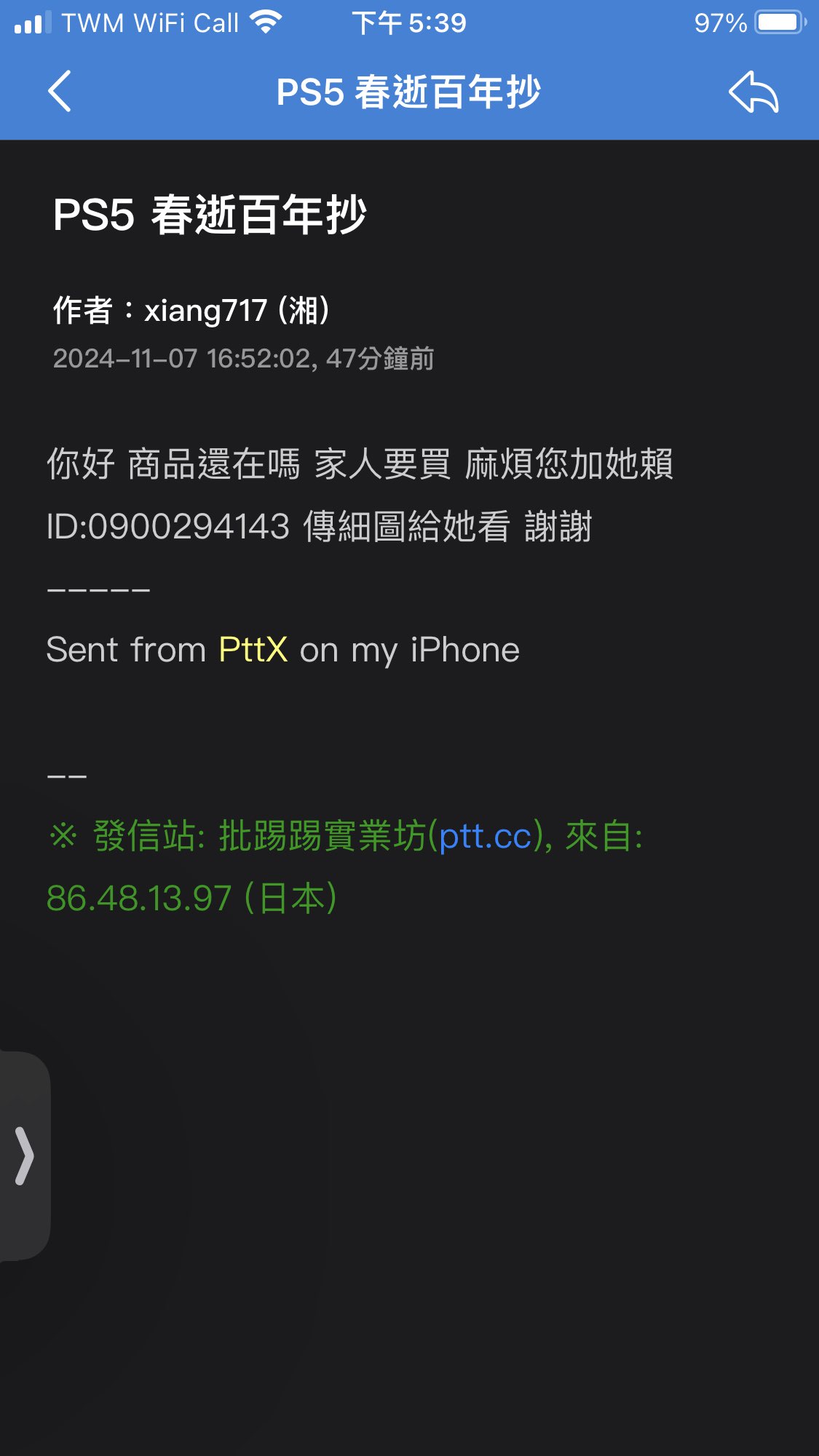Reply to this mail from xiang717
Screen dimensions: 819x1456
[x=754, y=92]
